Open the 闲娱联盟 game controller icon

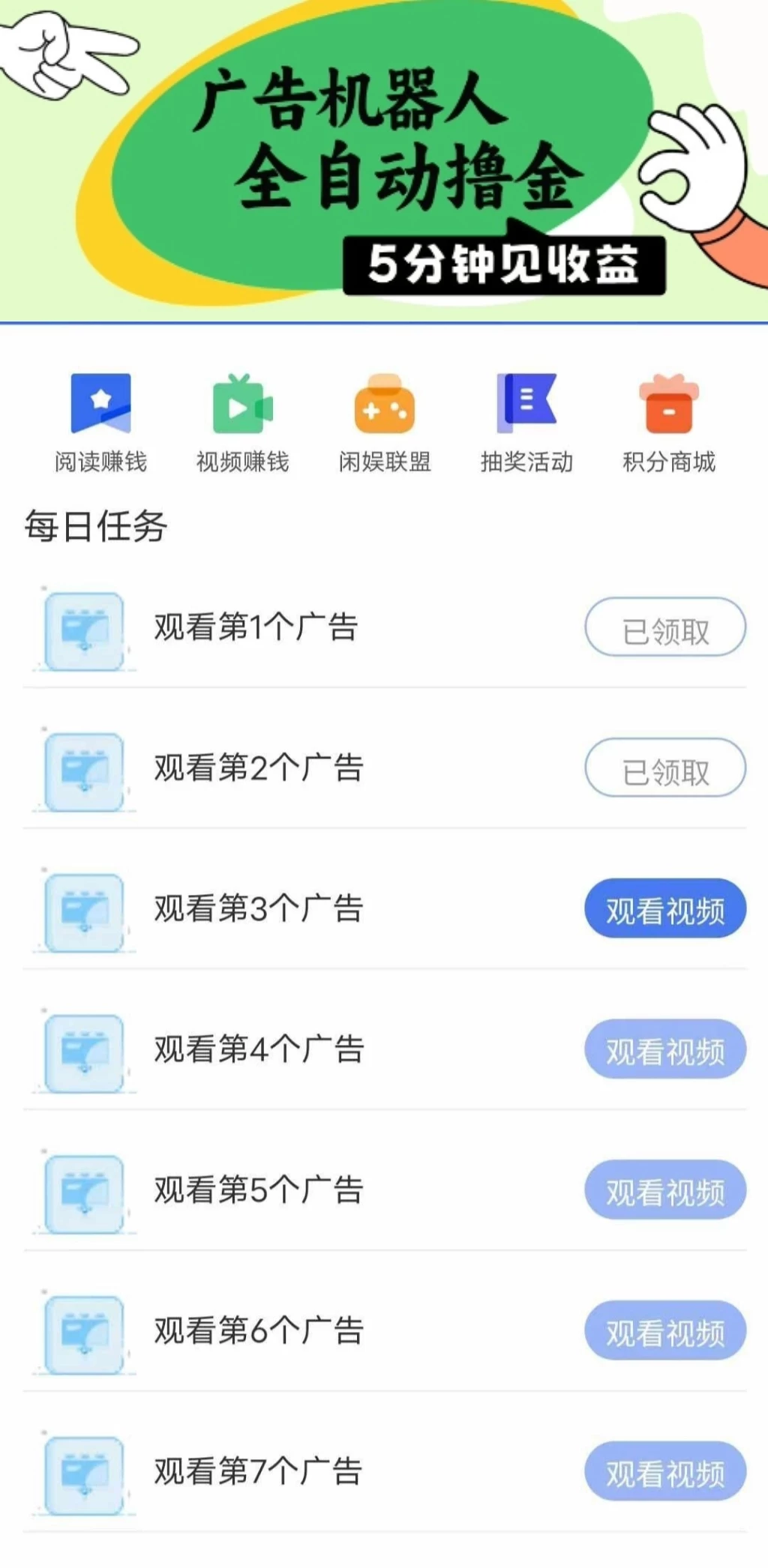(384, 403)
